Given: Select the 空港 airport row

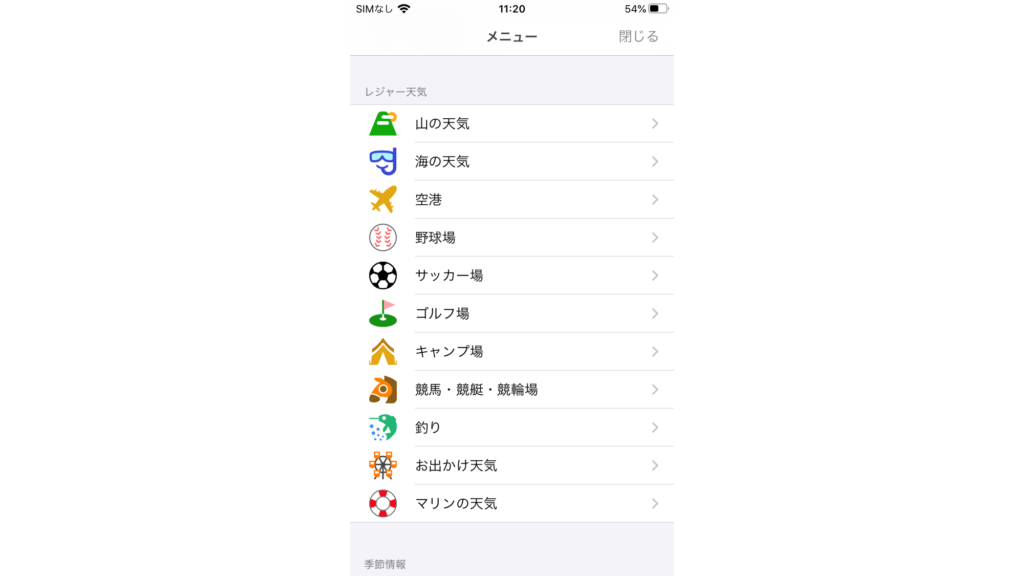Looking at the screenshot, I should click(511, 200).
